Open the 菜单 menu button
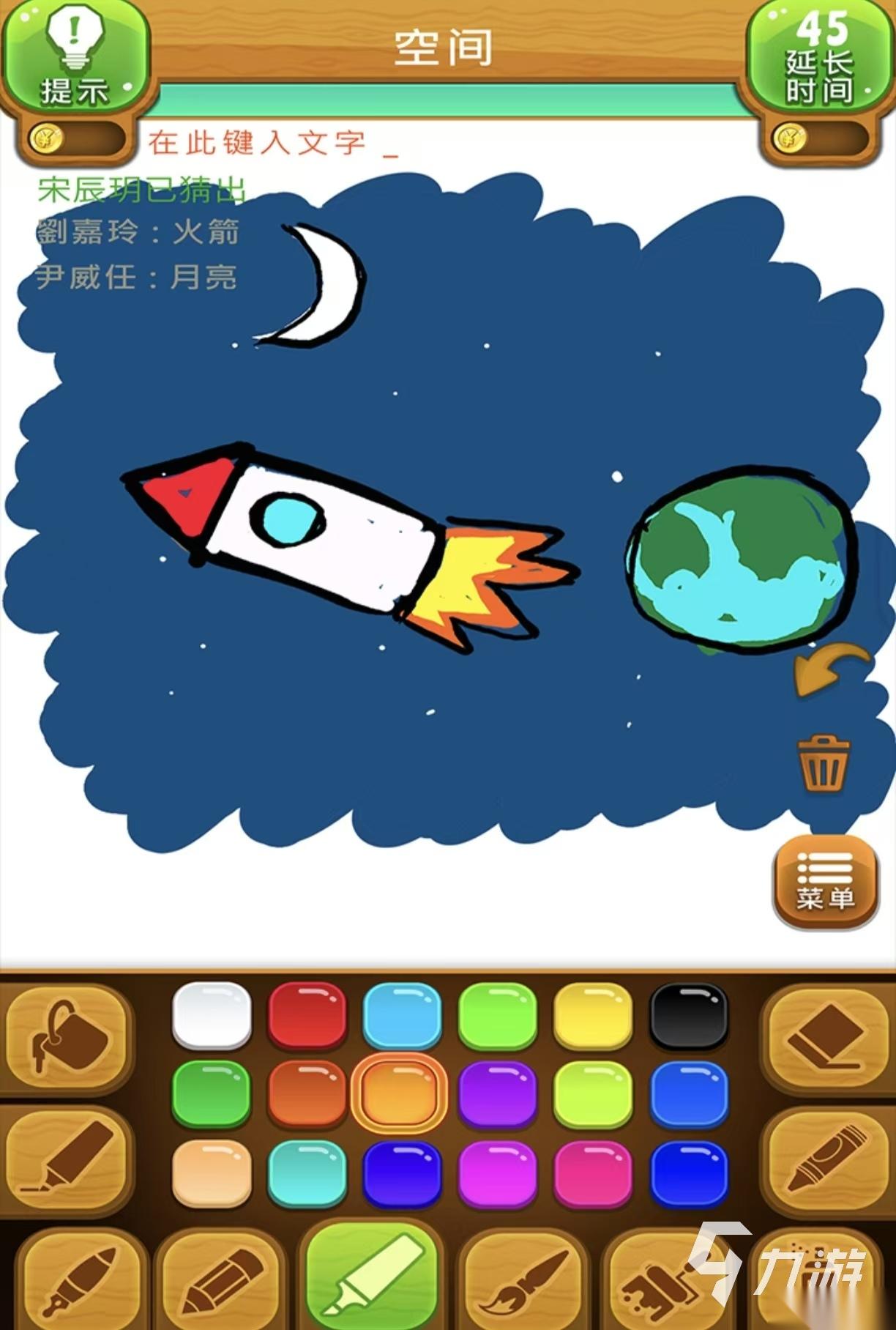 click(x=825, y=881)
